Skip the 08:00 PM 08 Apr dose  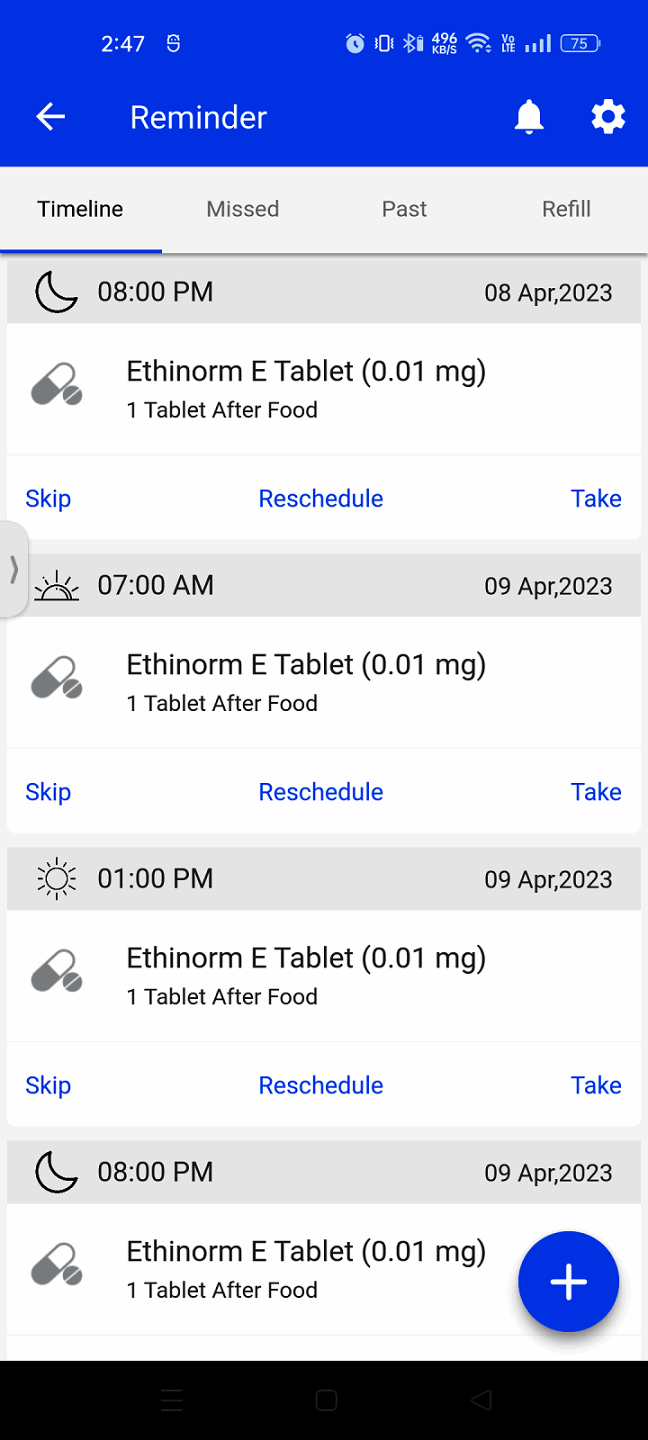click(x=48, y=498)
